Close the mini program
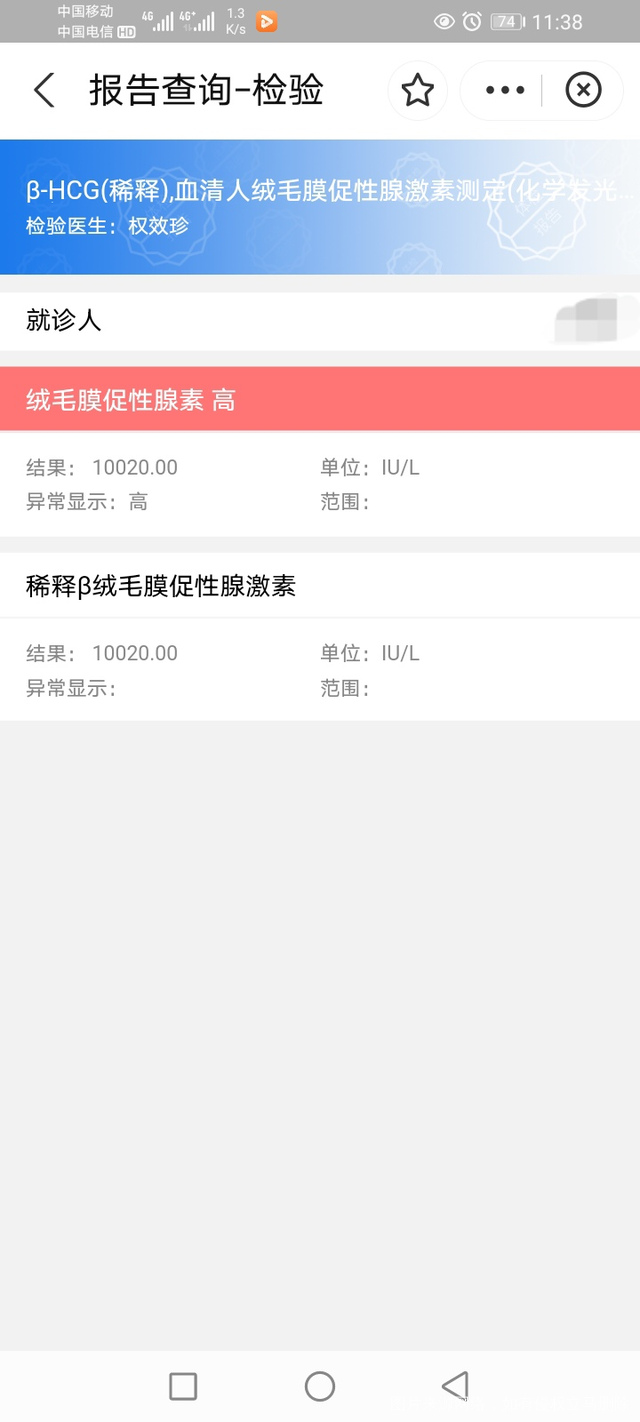 pyautogui.click(x=583, y=91)
